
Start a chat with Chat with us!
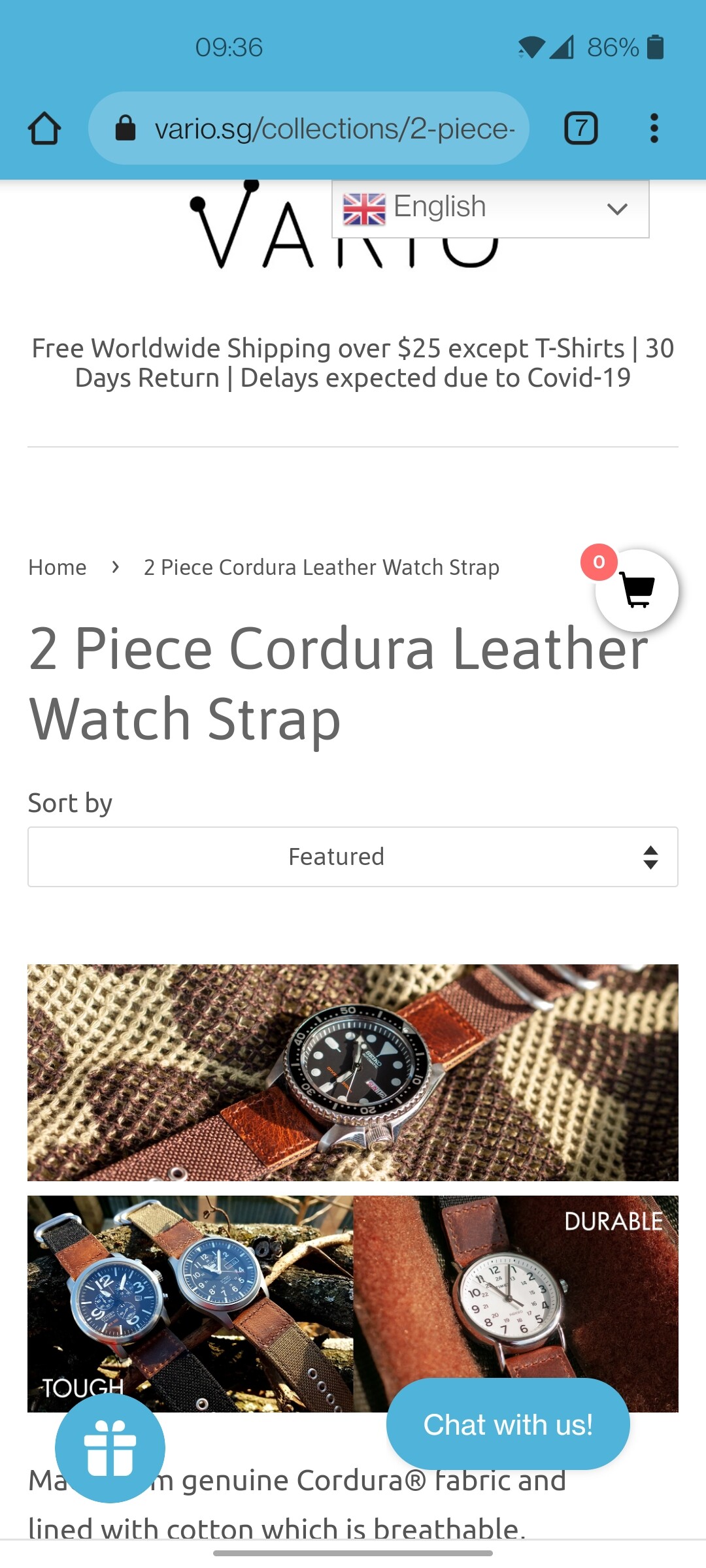[x=508, y=1424]
